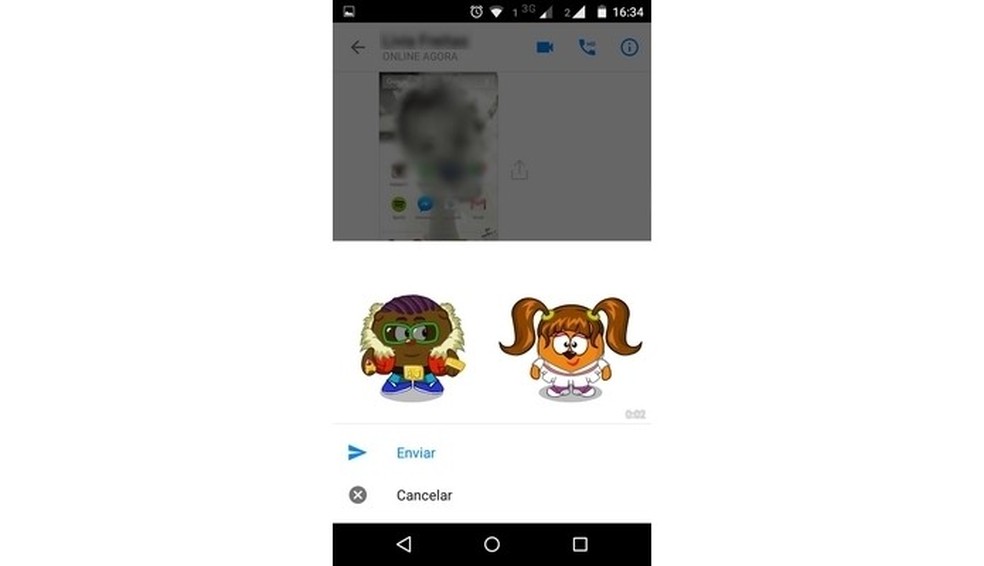Cancel sending with Cancelar
Viewport: 984px width, 566px height.
[423, 495]
